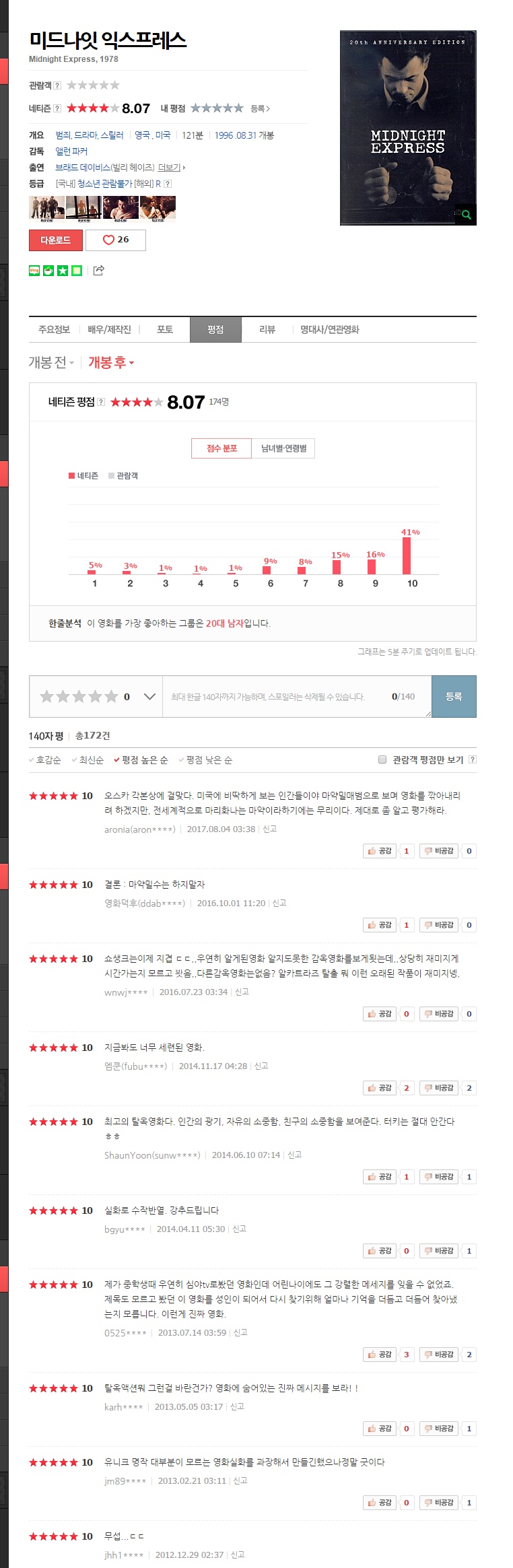Expand the star score dropdown chevron
The height and width of the screenshot is (1568, 513).
tap(150, 697)
